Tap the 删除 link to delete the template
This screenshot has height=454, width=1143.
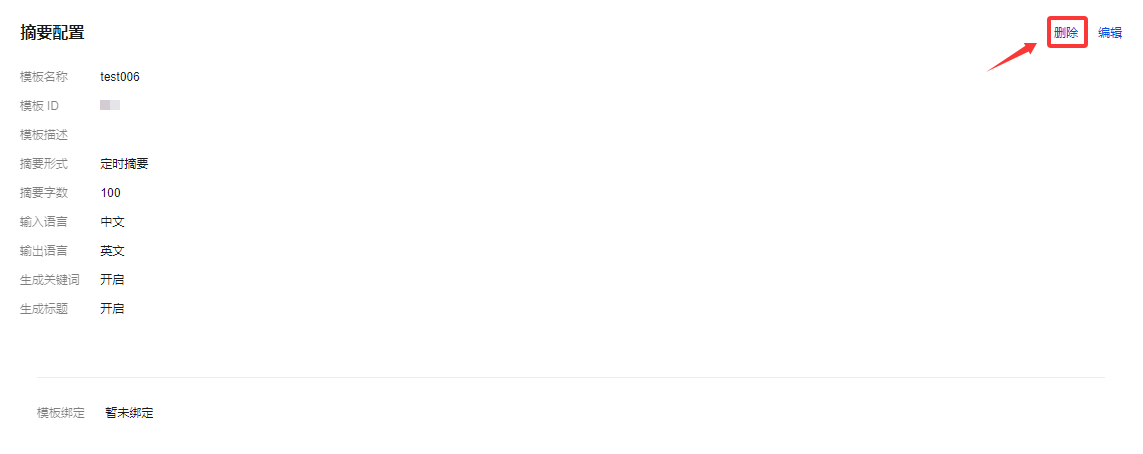(x=1066, y=32)
